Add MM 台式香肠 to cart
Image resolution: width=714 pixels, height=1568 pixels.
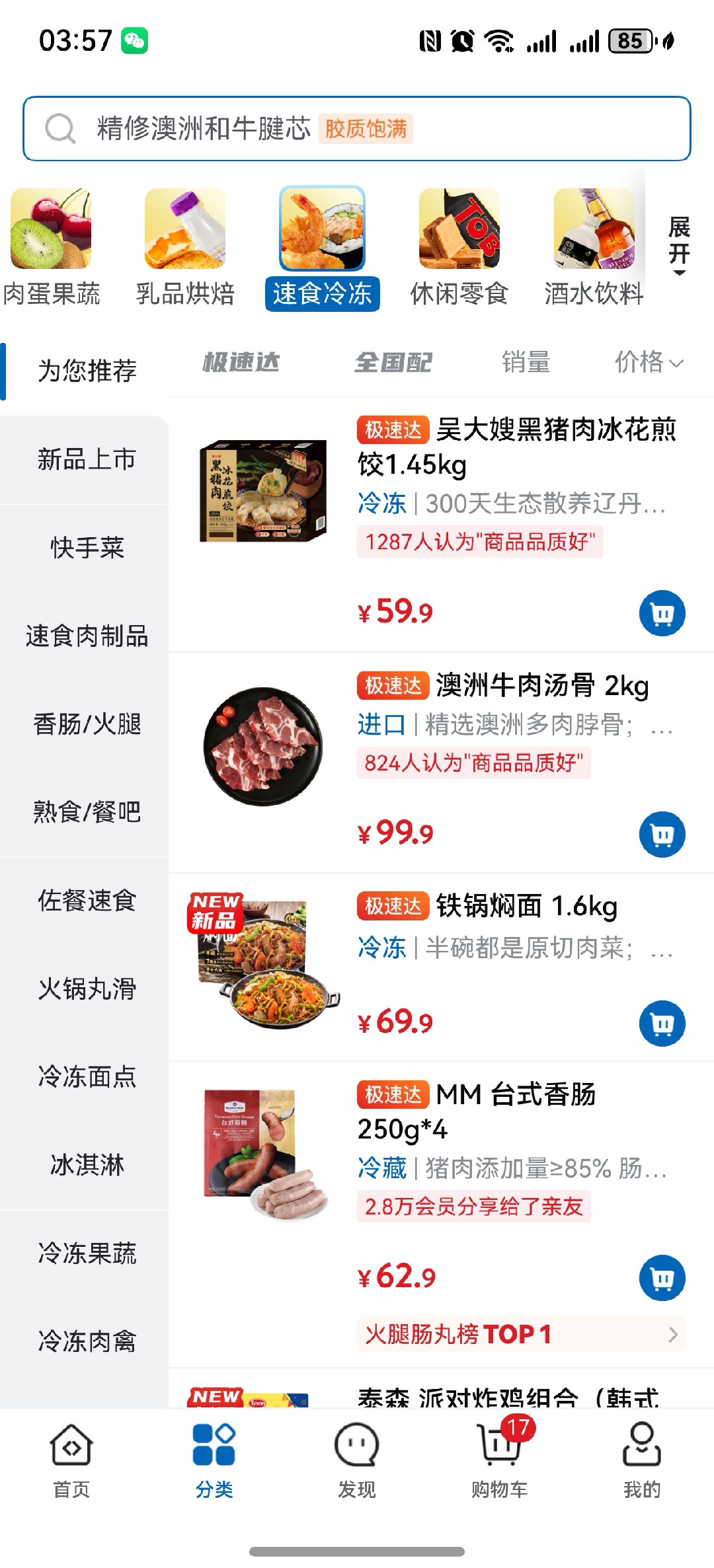pyautogui.click(x=662, y=1278)
